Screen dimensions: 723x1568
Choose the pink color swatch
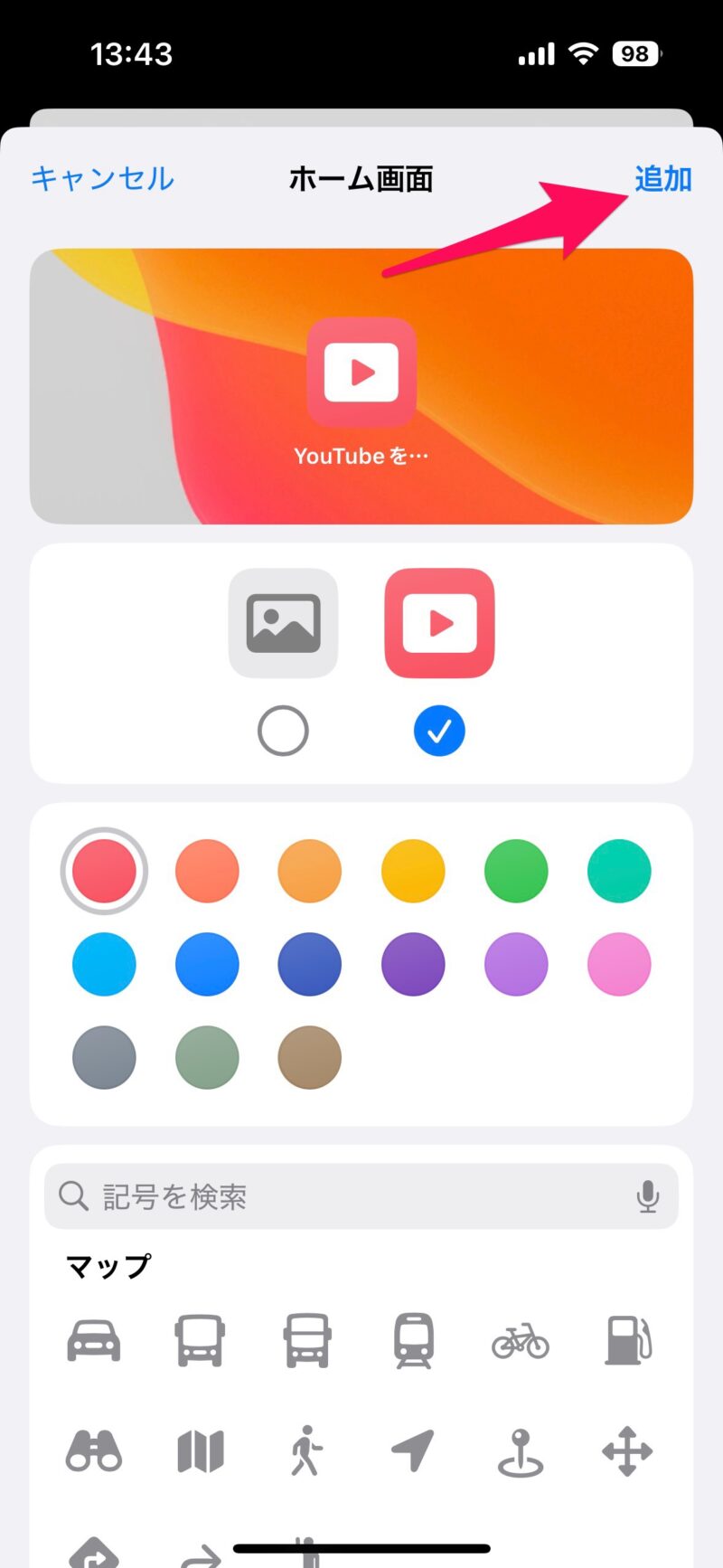click(x=619, y=964)
